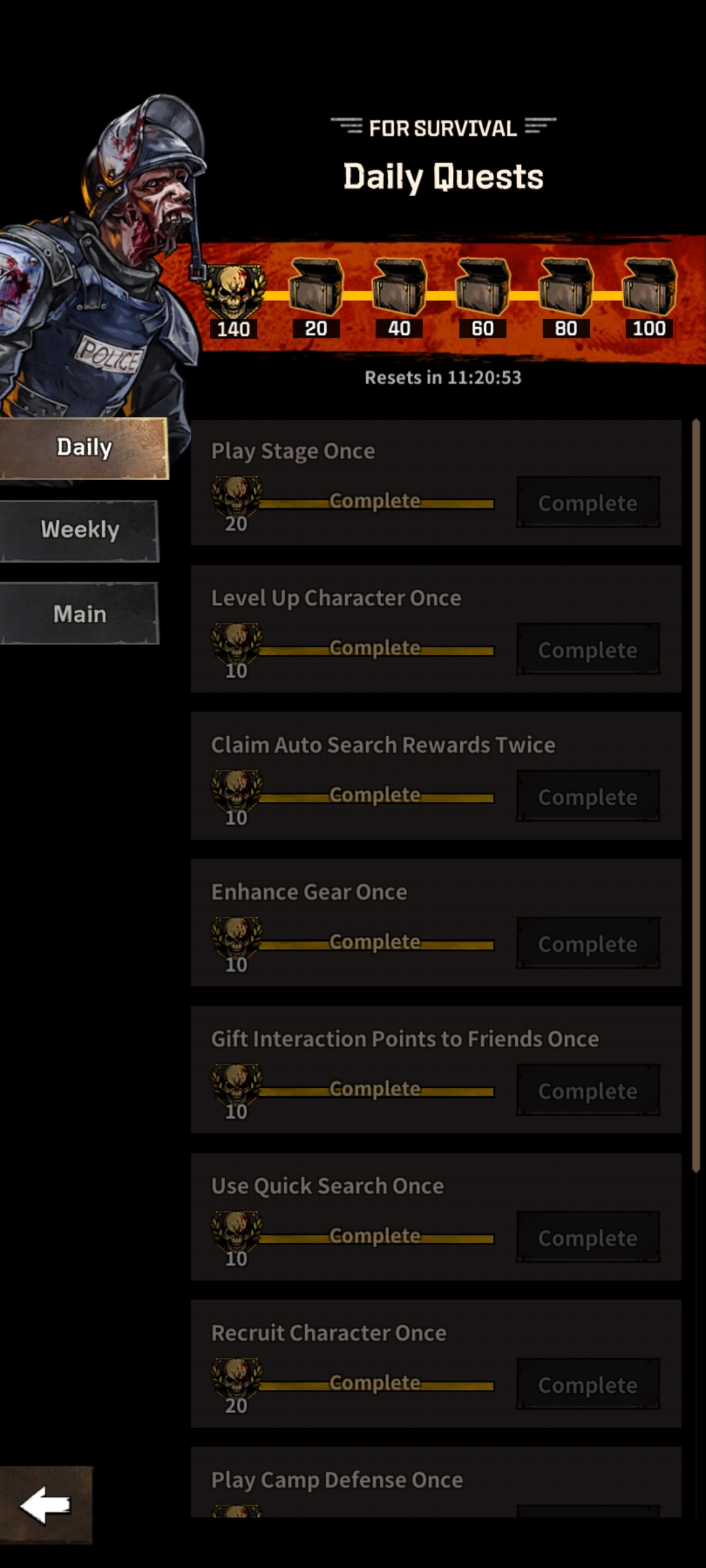Select the Daily quests tab
706x1568 pixels.
pos(84,448)
